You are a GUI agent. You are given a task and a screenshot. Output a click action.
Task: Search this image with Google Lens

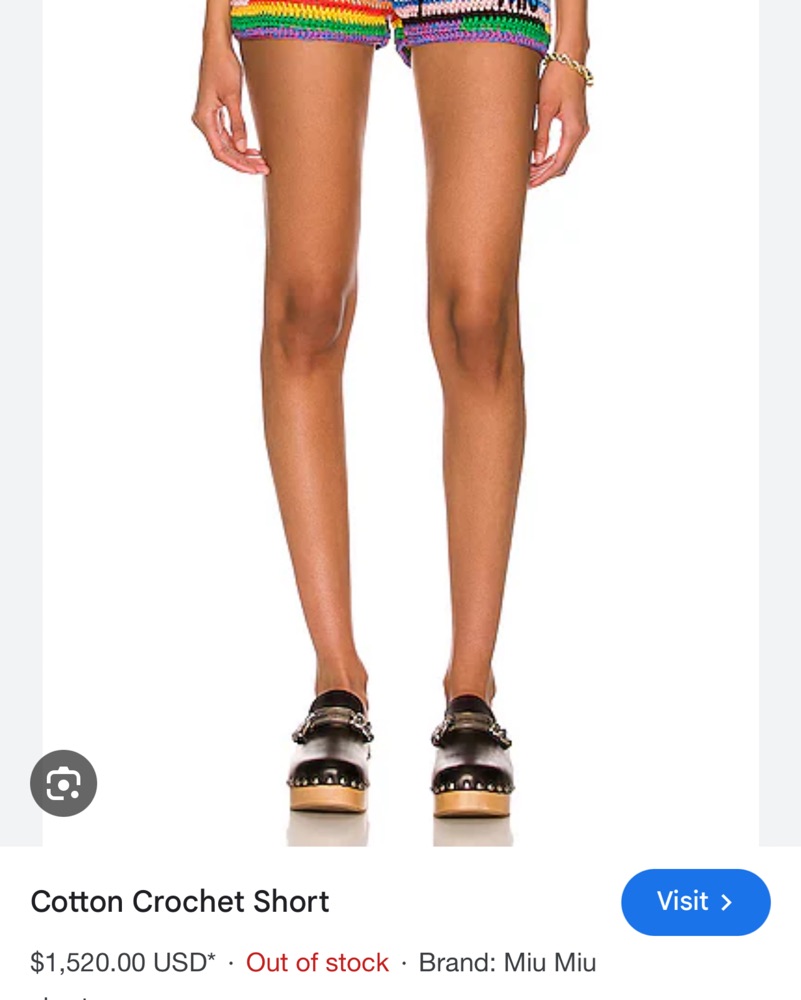tap(63, 783)
